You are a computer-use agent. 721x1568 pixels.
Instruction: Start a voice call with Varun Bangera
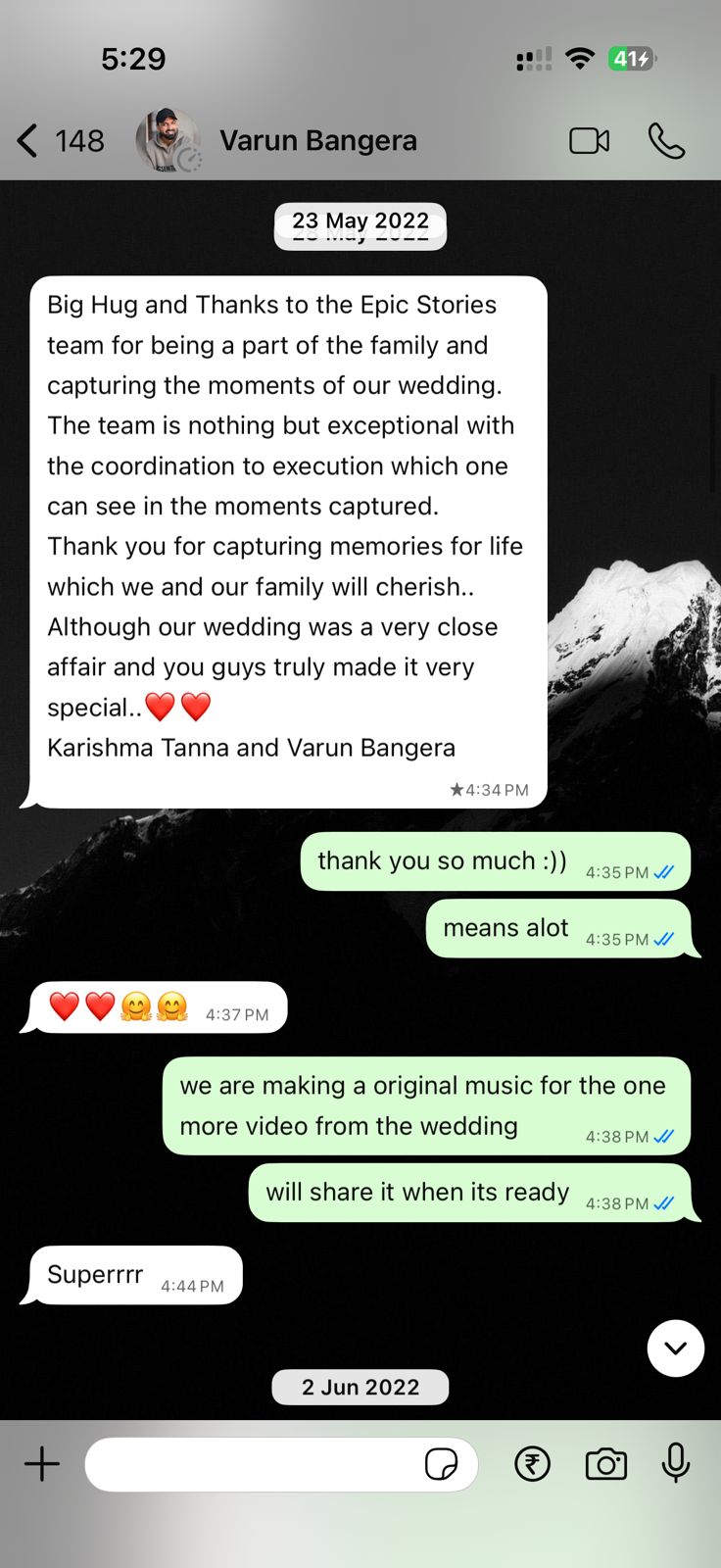click(x=666, y=141)
